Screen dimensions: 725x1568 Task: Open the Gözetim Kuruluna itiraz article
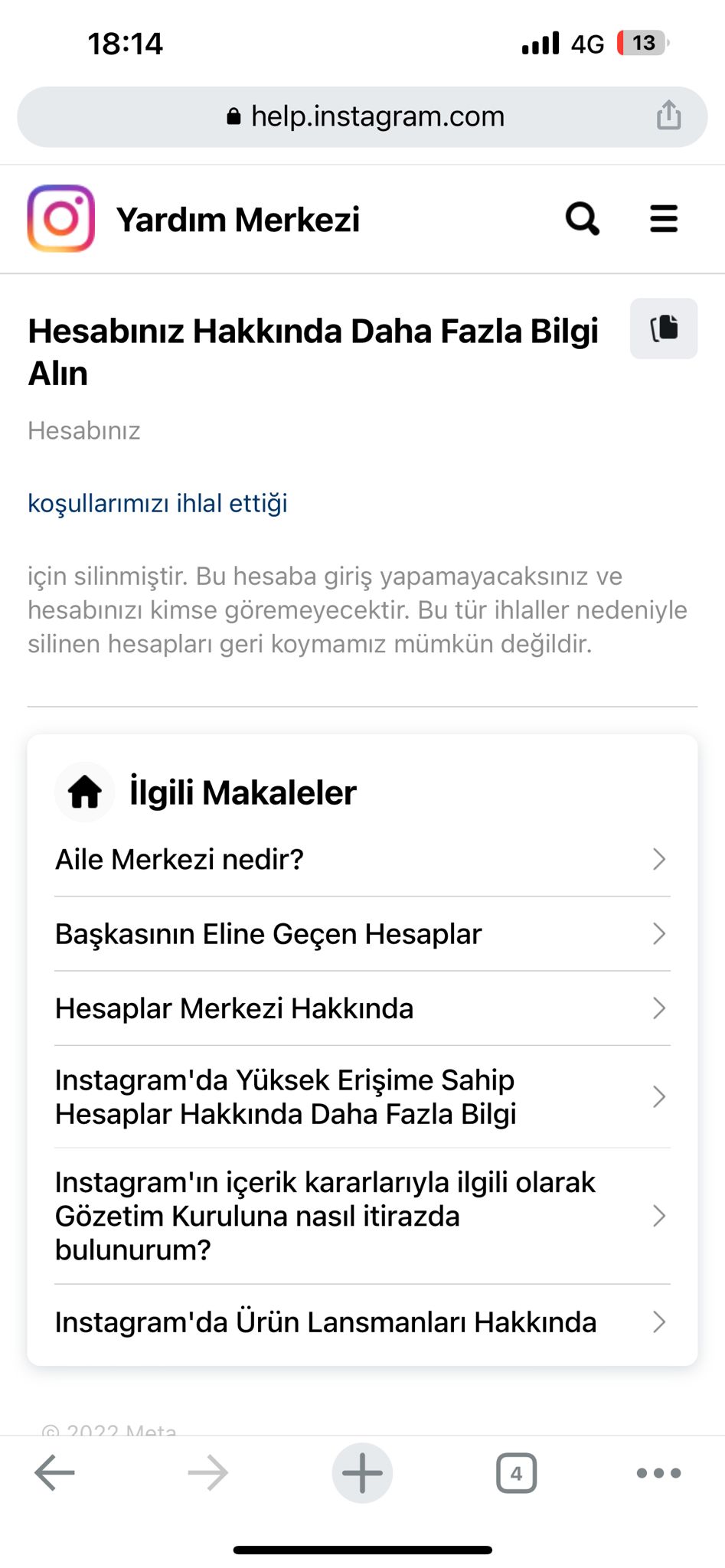tap(362, 1216)
